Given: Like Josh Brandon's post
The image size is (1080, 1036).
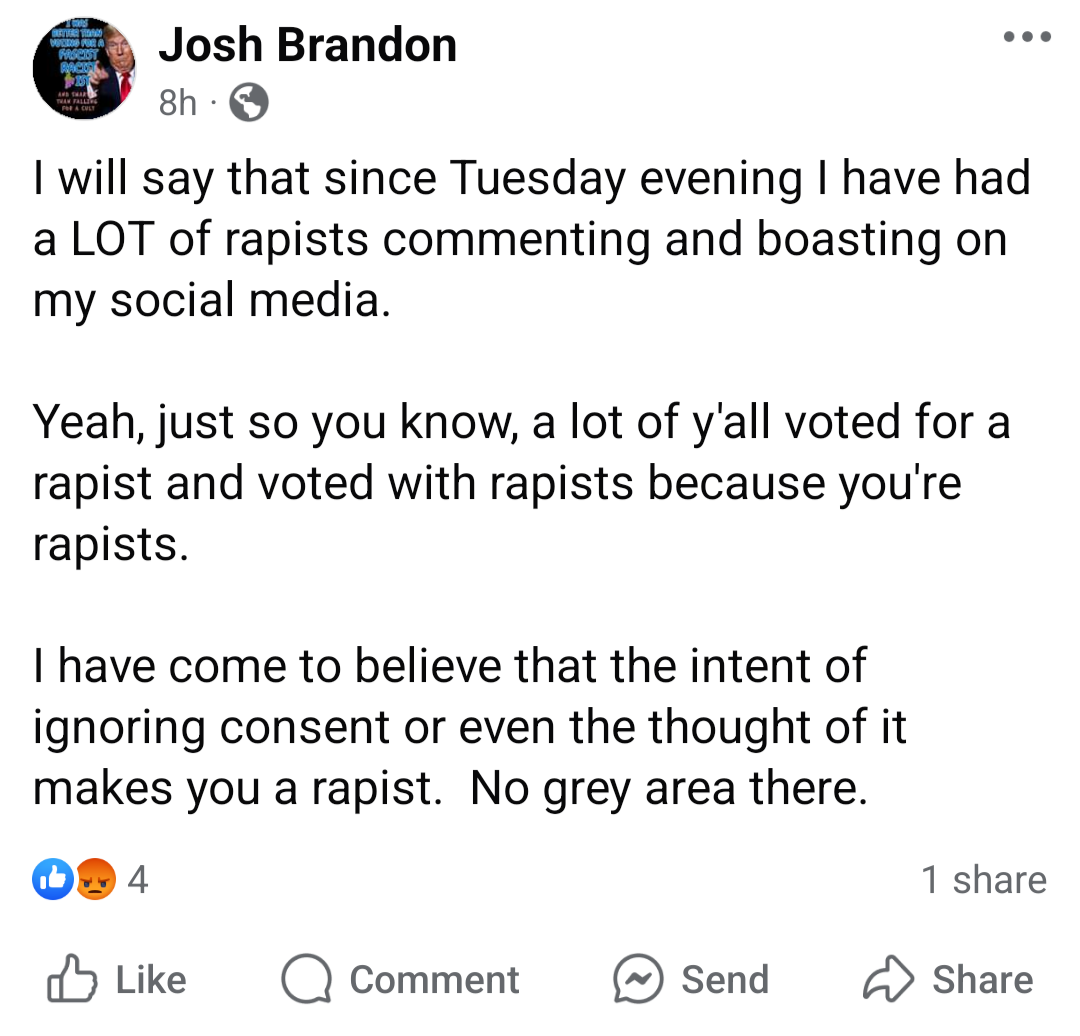Looking at the screenshot, I should coord(117,980).
